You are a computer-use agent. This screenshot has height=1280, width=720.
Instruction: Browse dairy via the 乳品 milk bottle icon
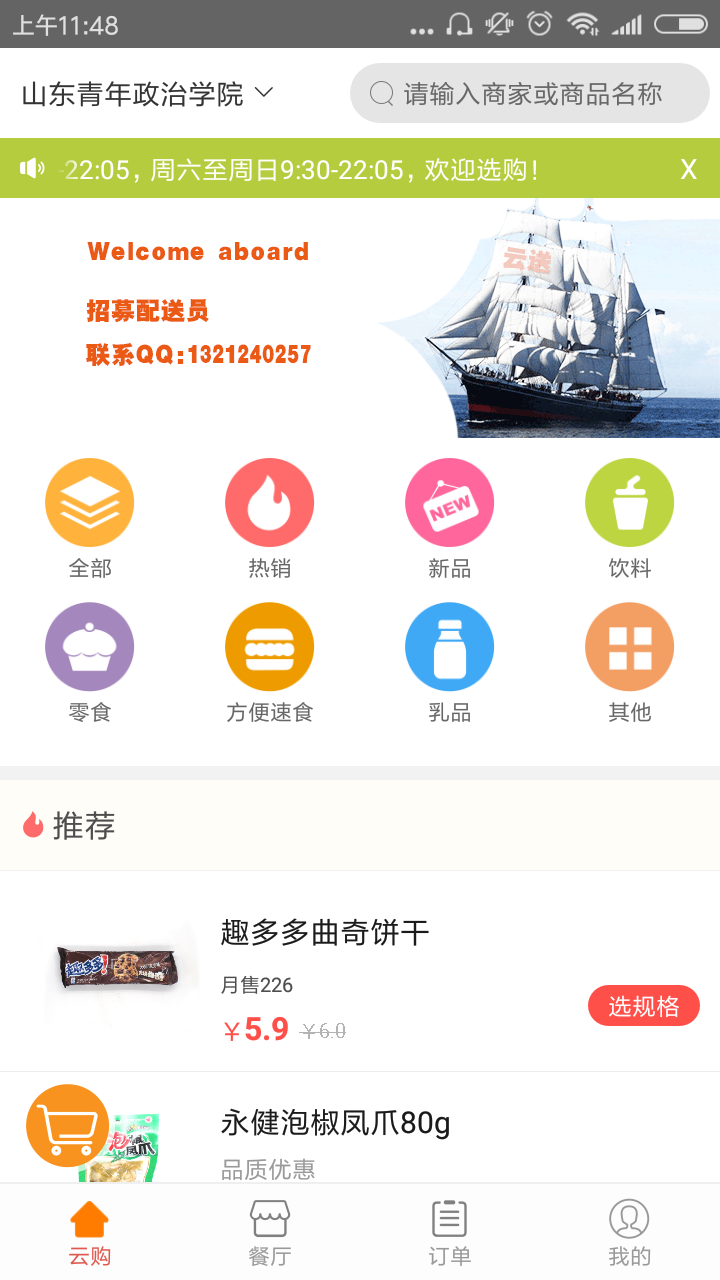coord(449,646)
